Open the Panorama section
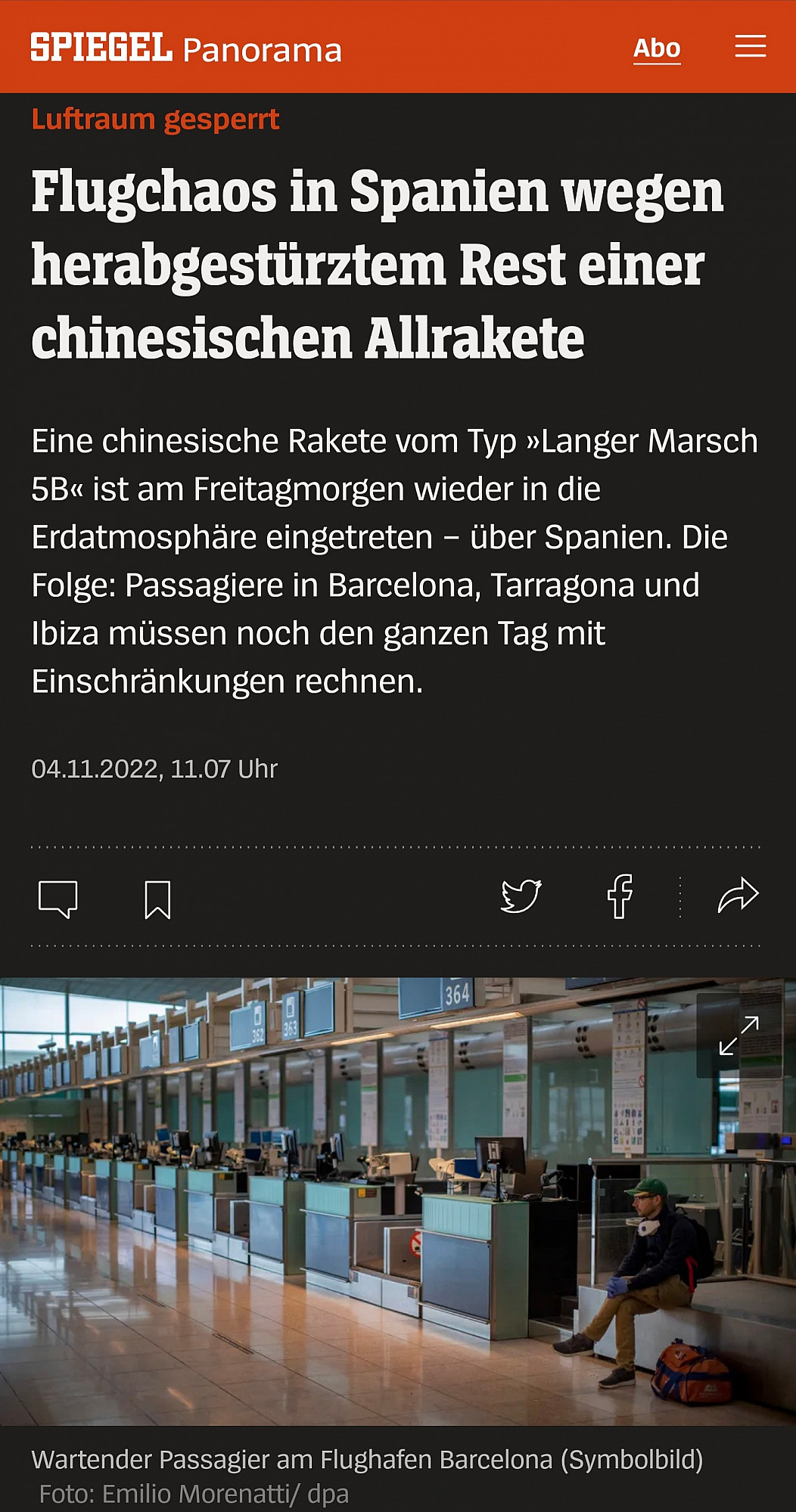 click(x=262, y=50)
